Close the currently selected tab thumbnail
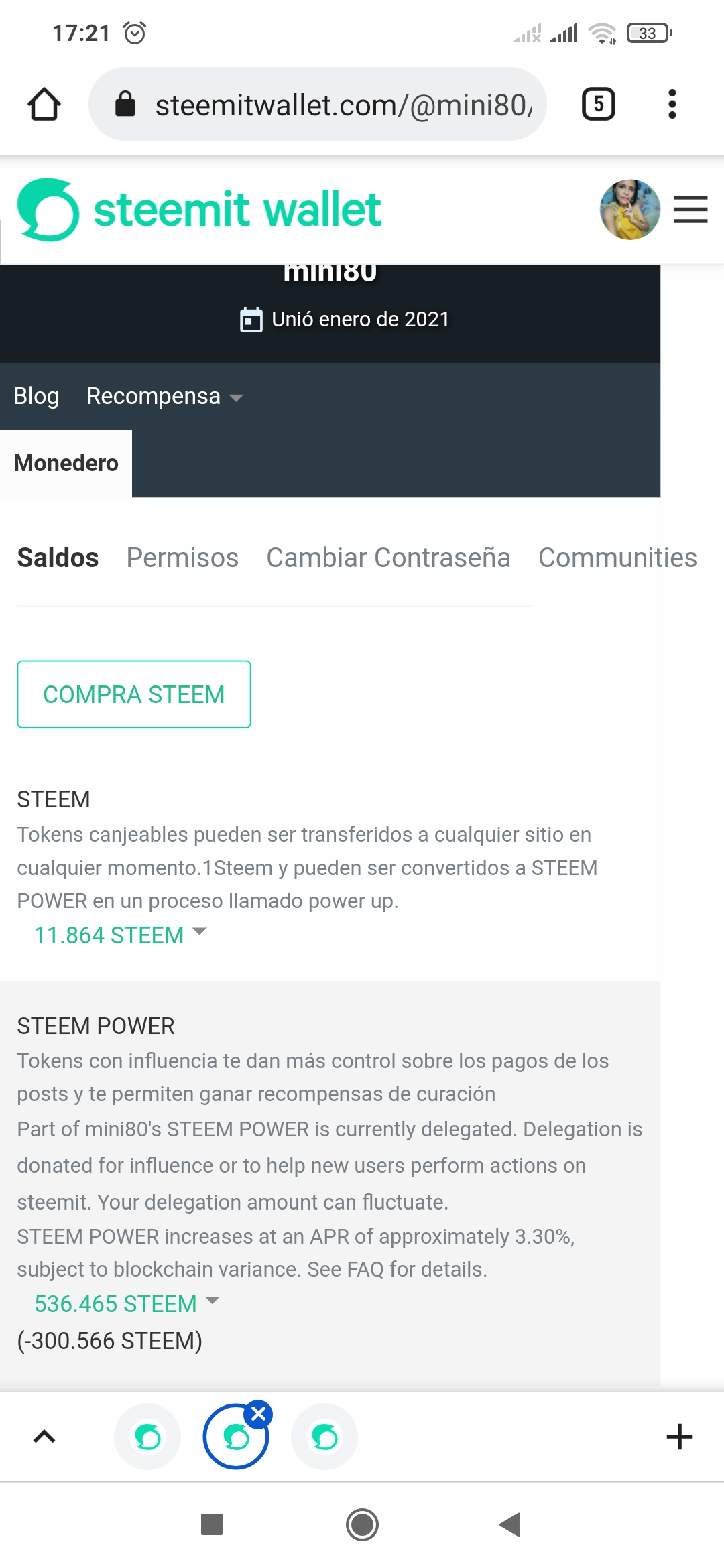 tap(259, 1415)
